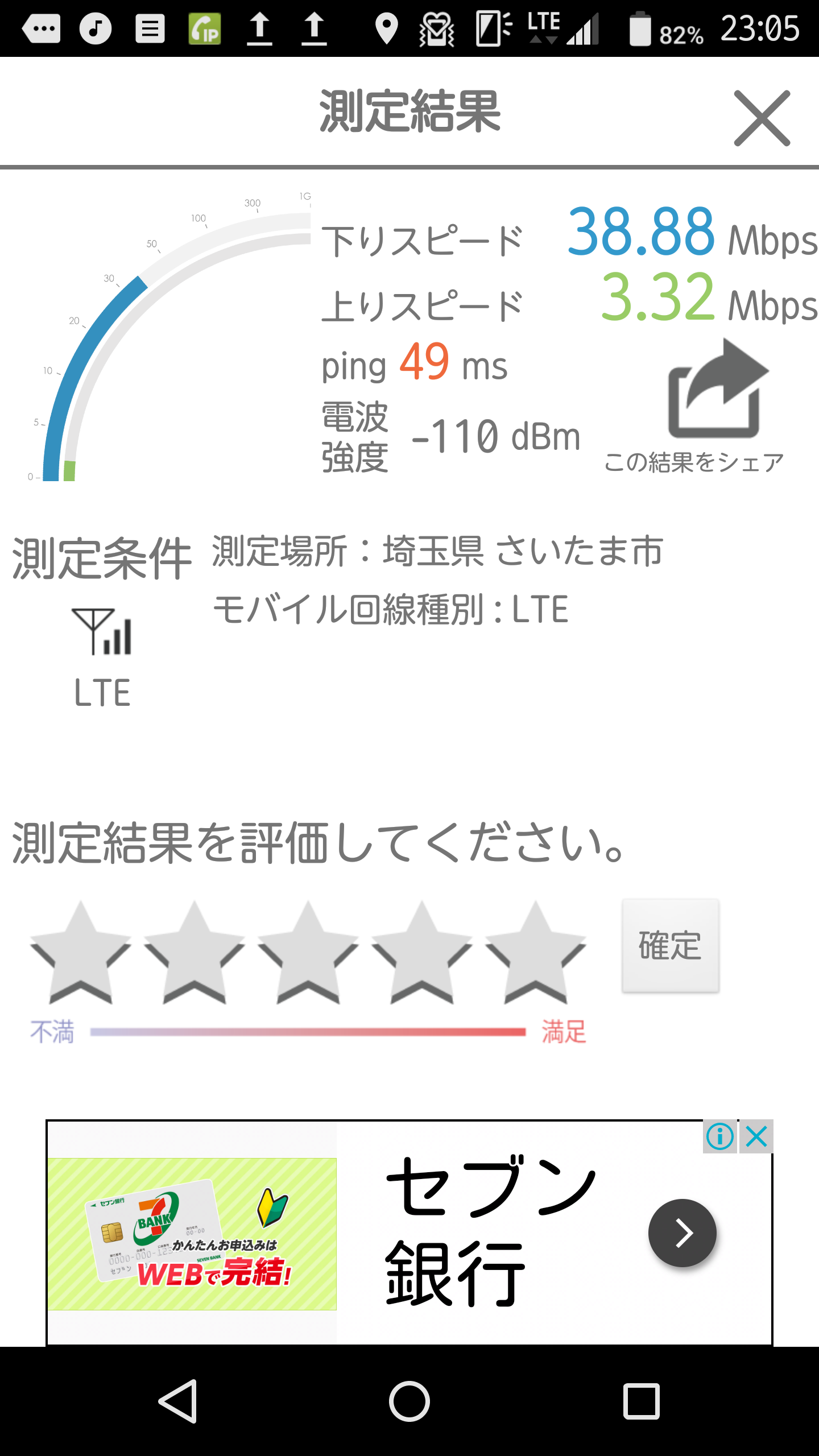Rate the result one star

point(80,954)
